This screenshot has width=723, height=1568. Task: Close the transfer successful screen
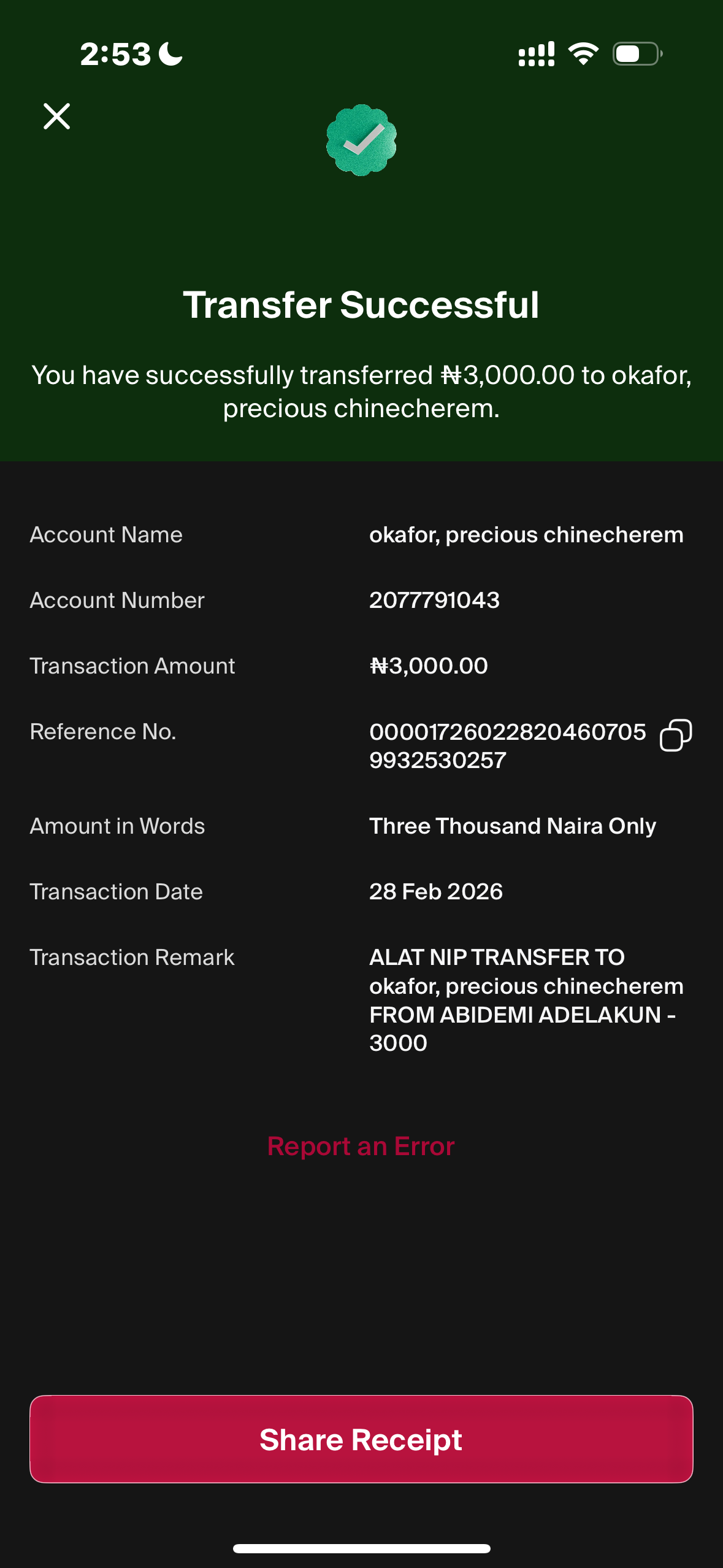click(x=57, y=116)
